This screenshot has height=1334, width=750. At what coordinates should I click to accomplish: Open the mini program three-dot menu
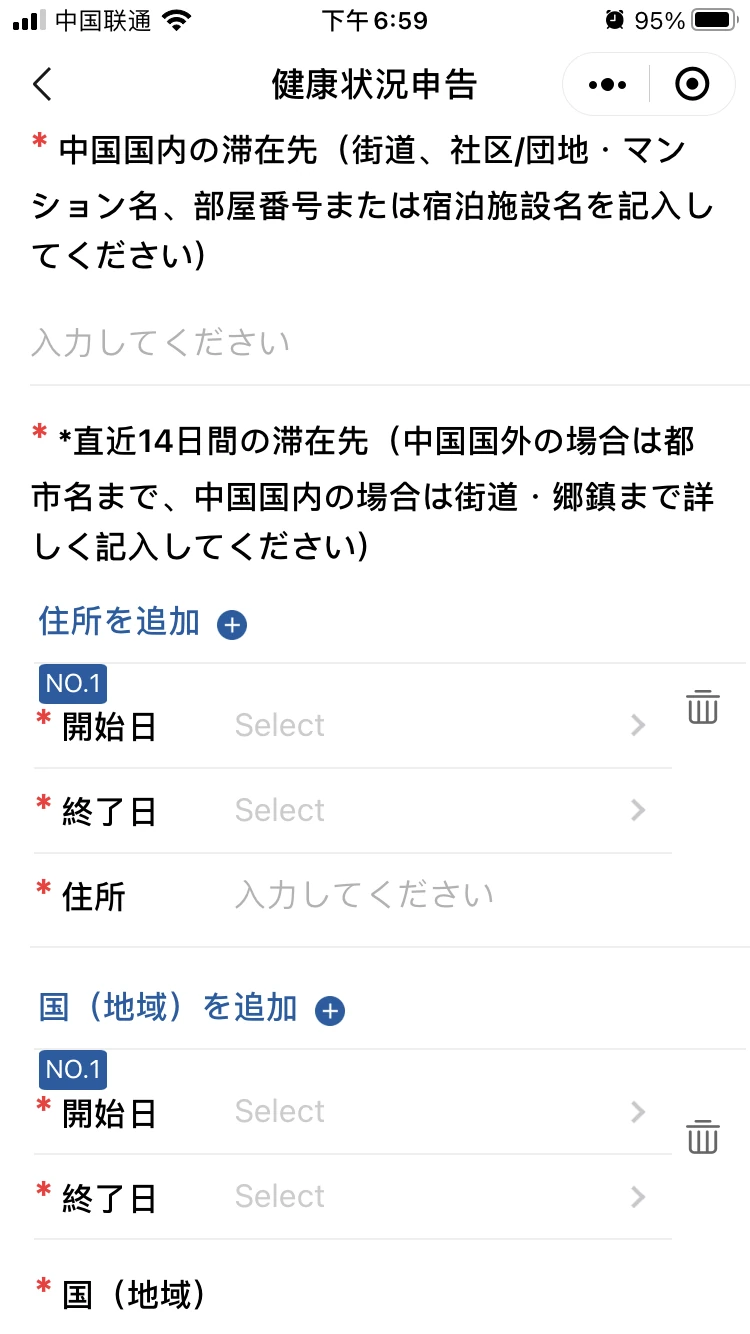[x=607, y=85]
